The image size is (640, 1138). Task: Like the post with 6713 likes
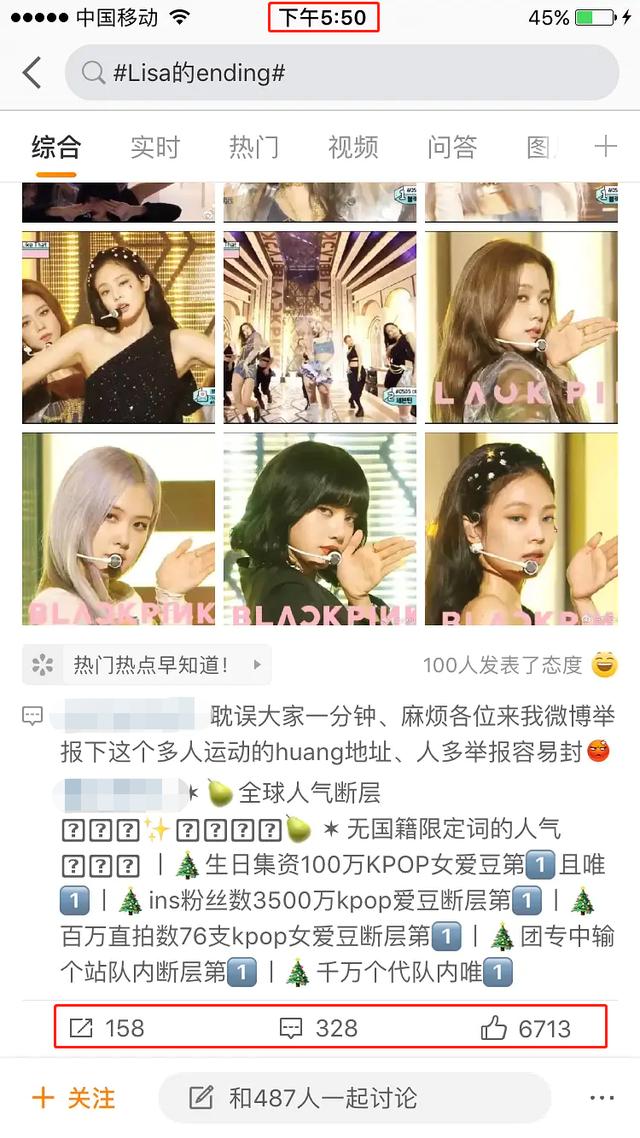coord(525,1028)
